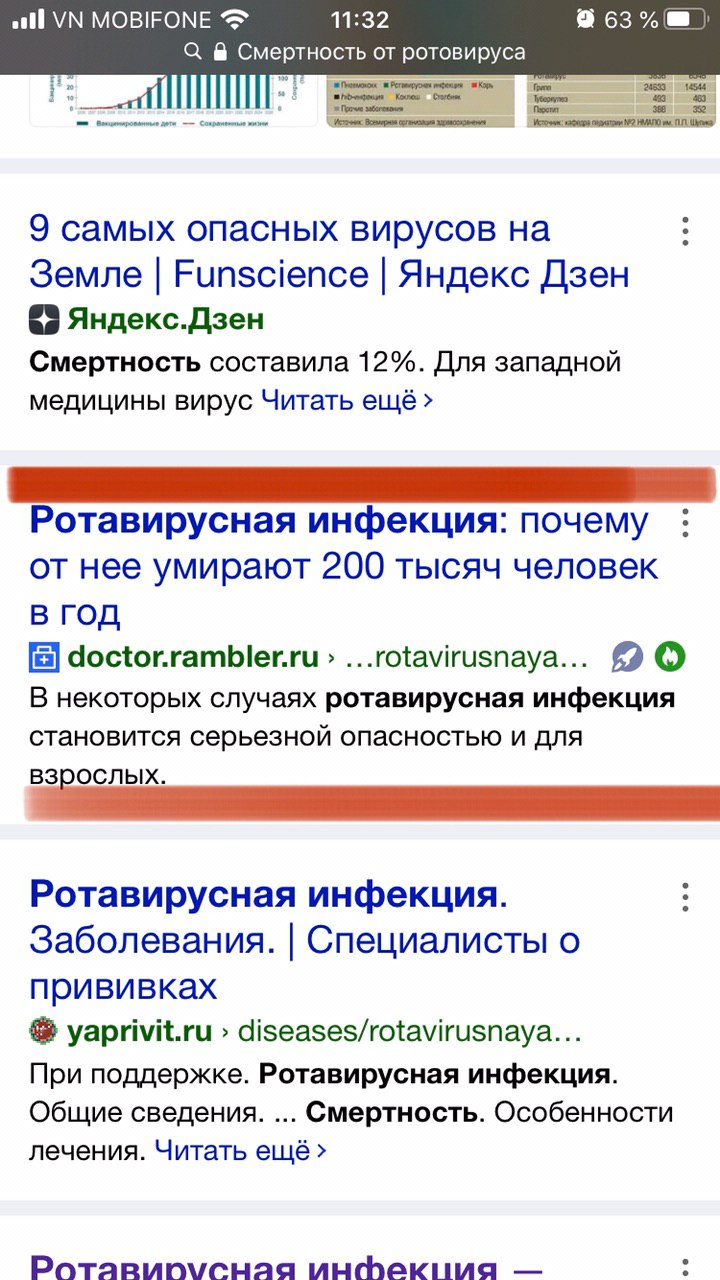Tap the address bar showing Смертность от ротовируса
Screen dimensions: 720x1280
pos(360,52)
